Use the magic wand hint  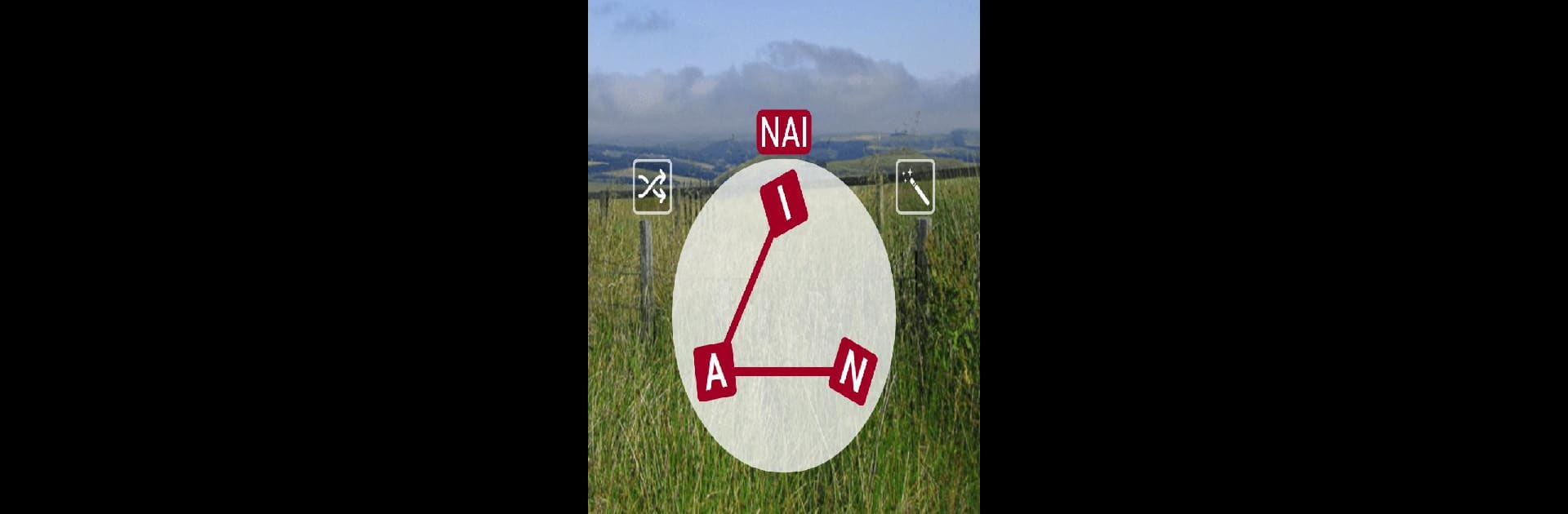(x=915, y=187)
